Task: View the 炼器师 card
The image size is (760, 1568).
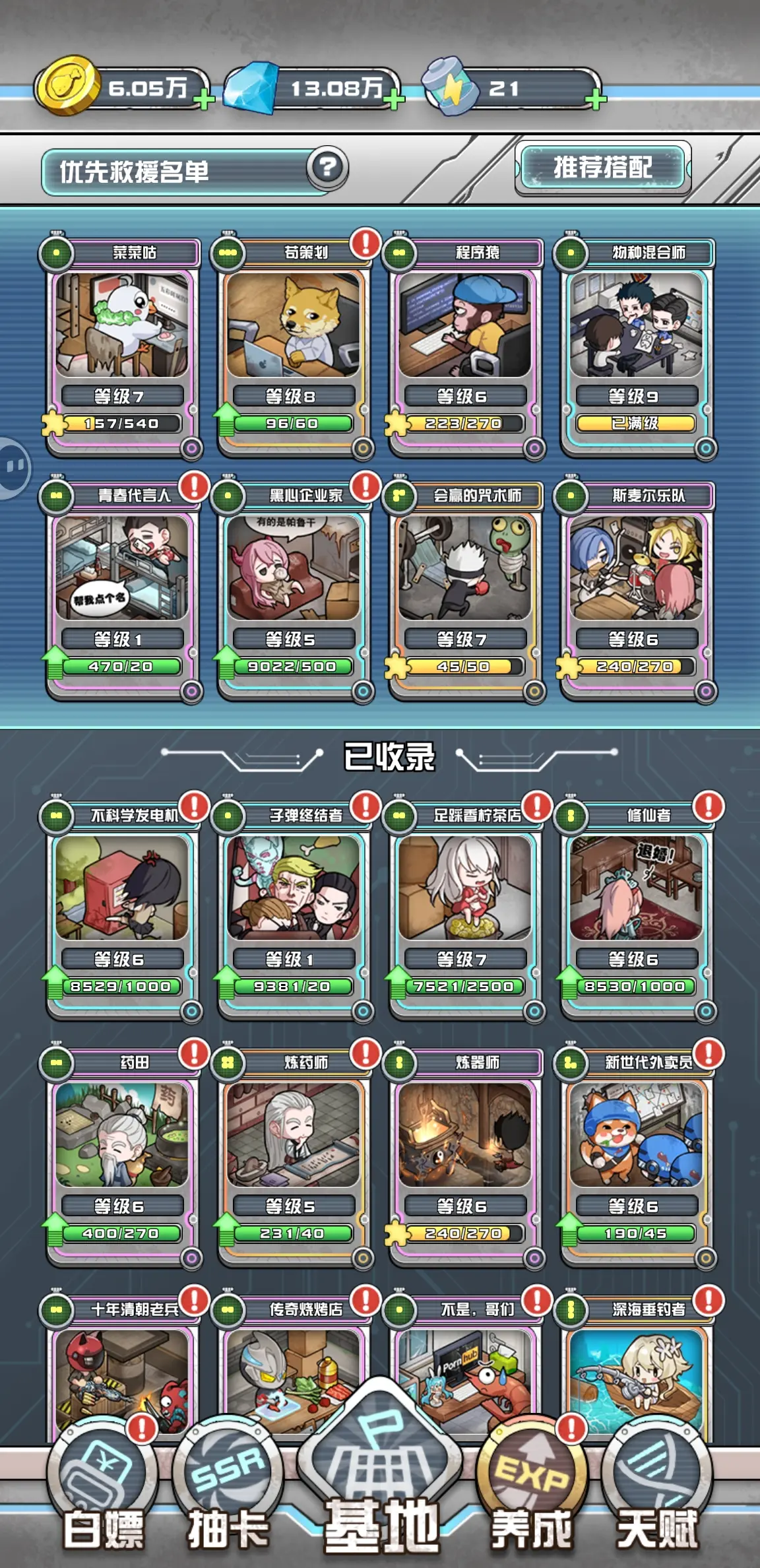Action: click(x=465, y=1135)
